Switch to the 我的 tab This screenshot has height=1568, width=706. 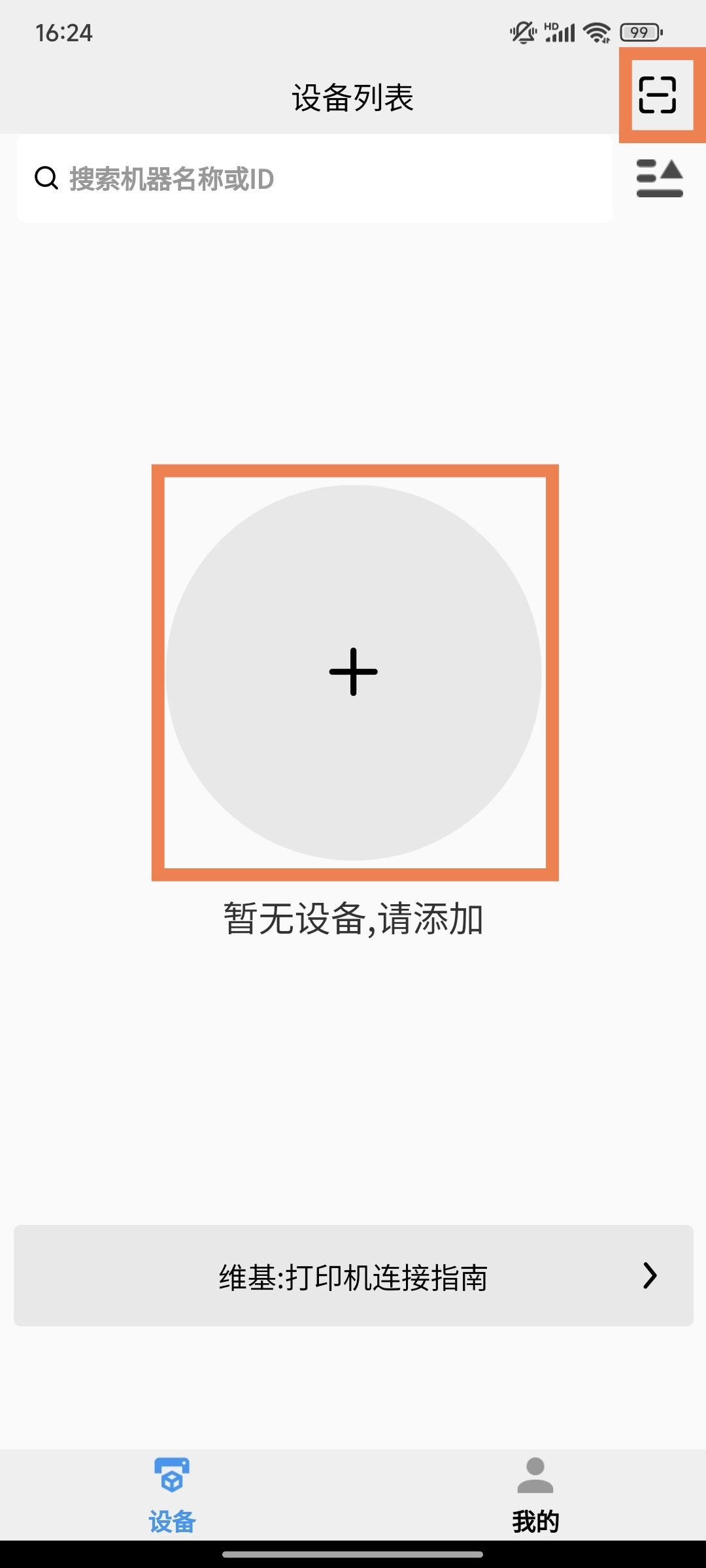click(535, 1495)
